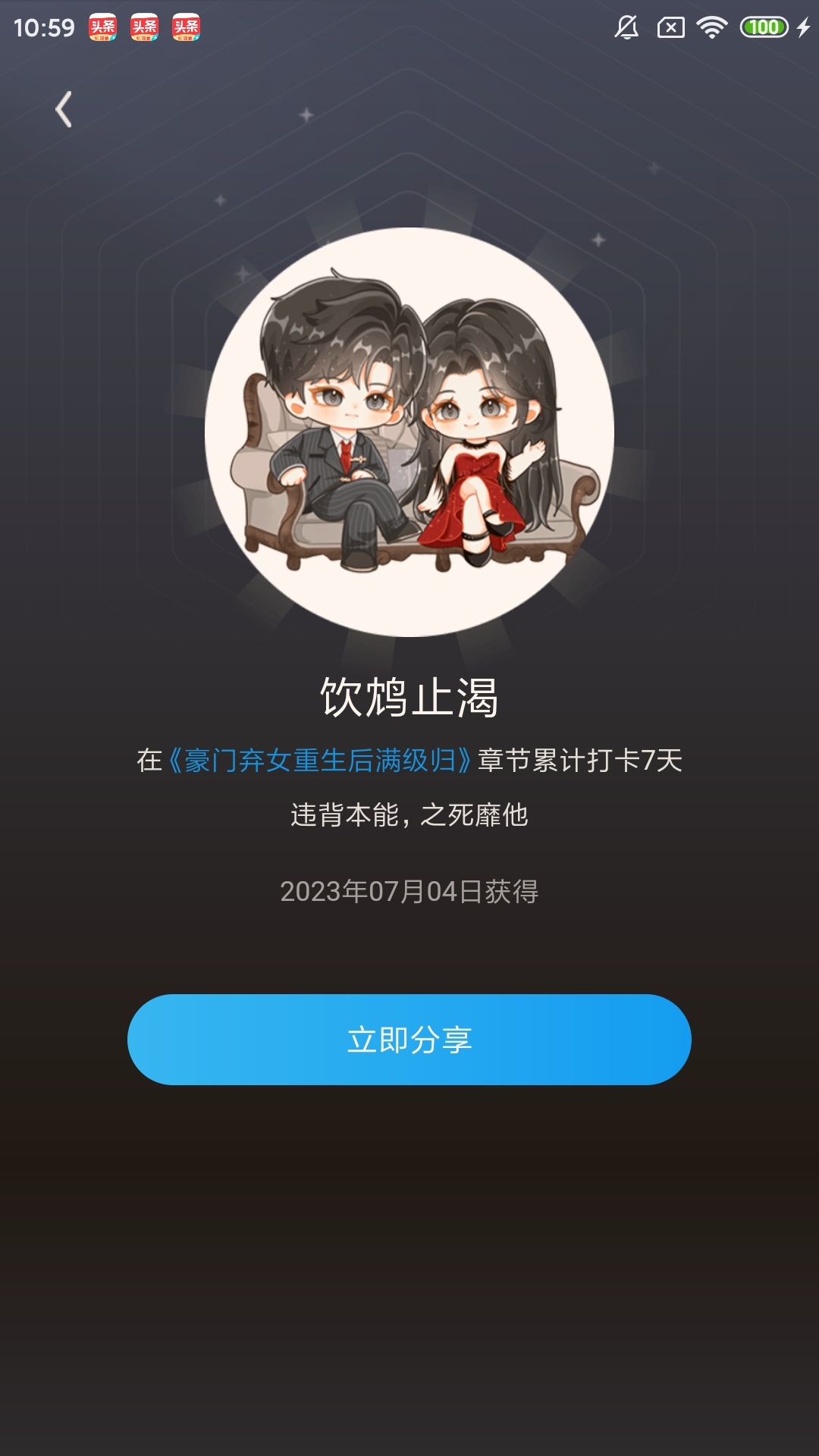The image size is (819, 1456).
Task: Open the book link 豪门弃女重生后满级归
Action: pyautogui.click(x=319, y=760)
